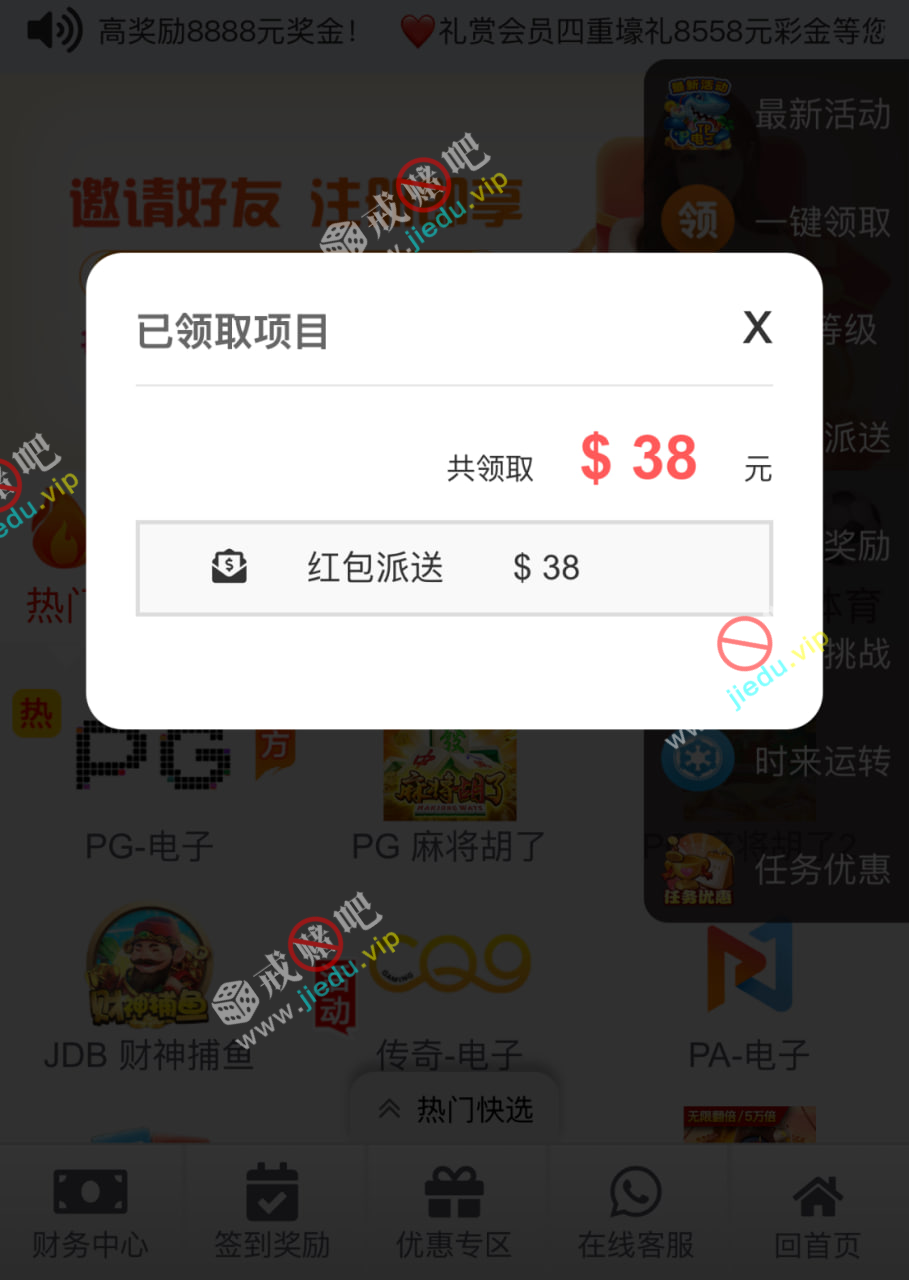Open 最新活动 in the side menu
The height and width of the screenshot is (1280, 909).
pyautogui.click(x=778, y=114)
